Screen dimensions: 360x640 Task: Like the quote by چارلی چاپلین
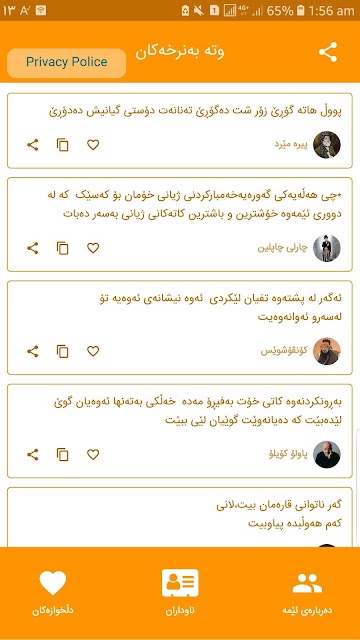(x=93, y=248)
